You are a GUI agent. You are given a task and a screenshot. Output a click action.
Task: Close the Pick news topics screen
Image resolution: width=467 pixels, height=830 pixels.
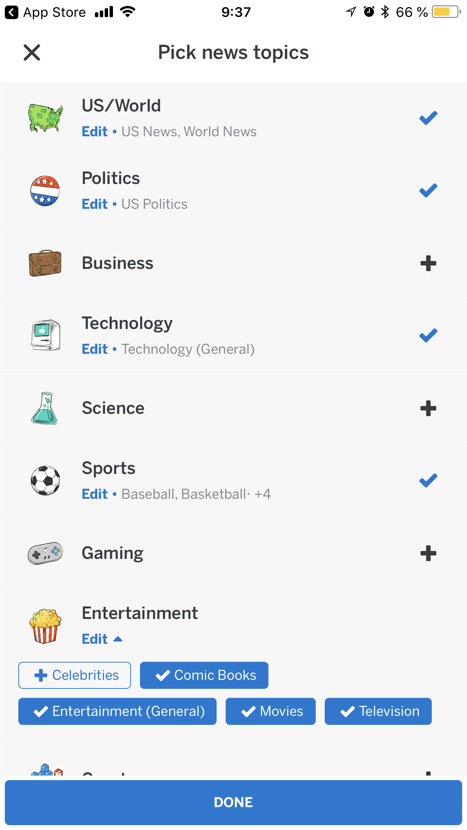click(32, 52)
